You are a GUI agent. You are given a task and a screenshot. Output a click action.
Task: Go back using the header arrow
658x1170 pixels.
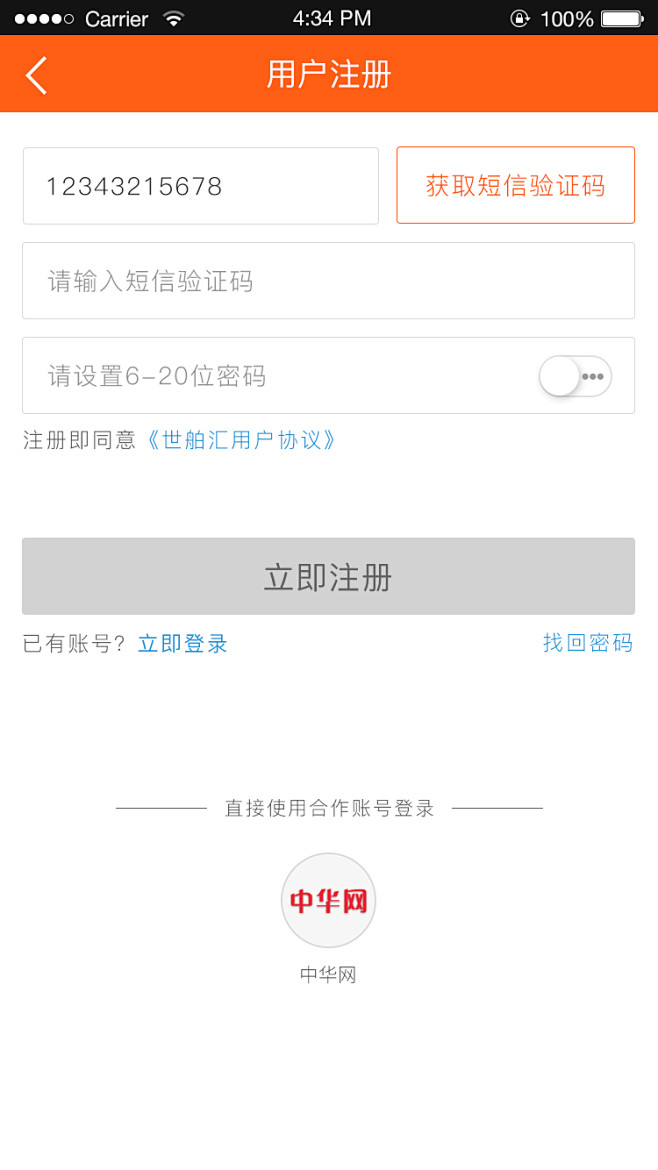coord(37,76)
